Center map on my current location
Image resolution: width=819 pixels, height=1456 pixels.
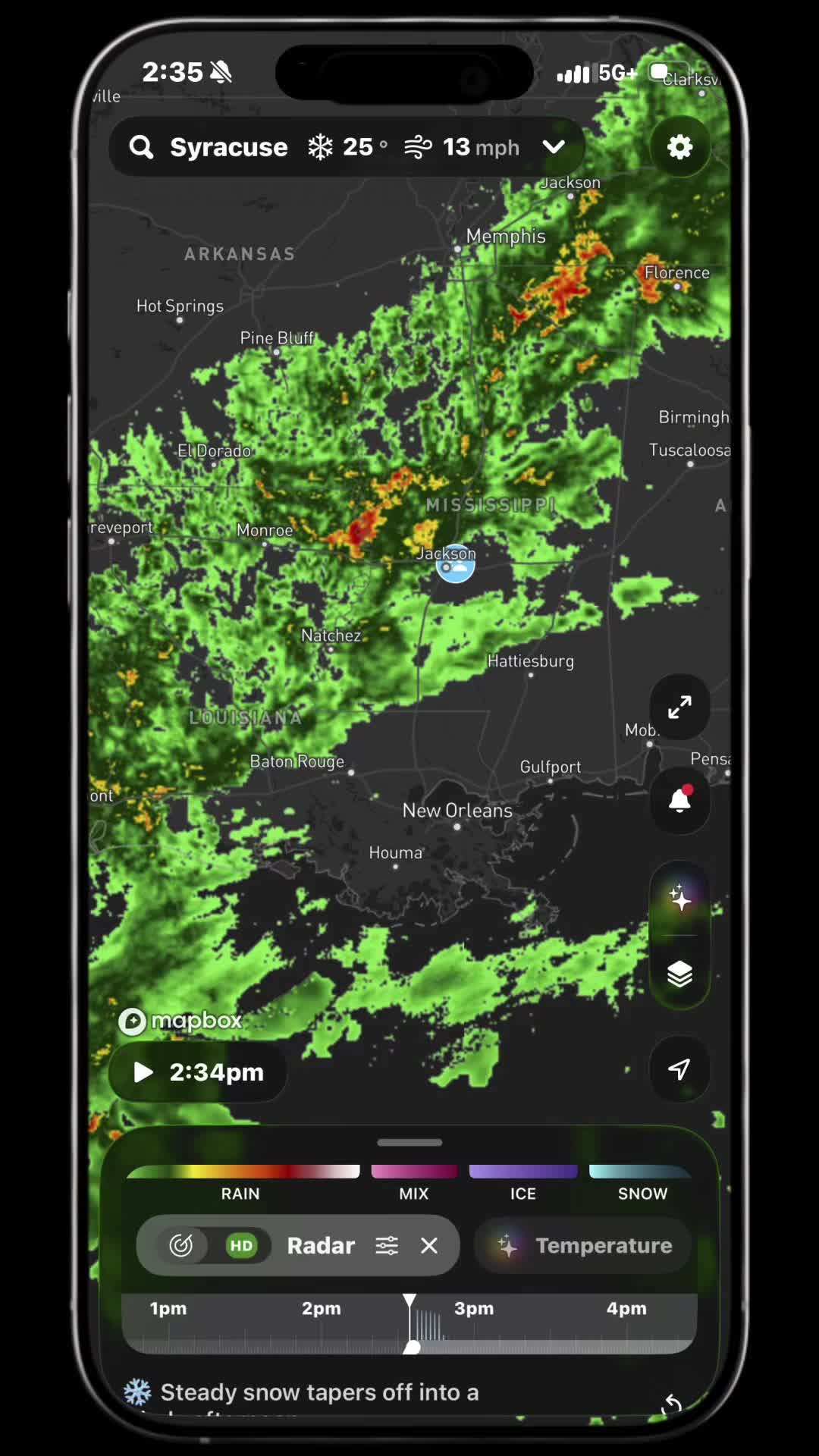(x=679, y=1069)
